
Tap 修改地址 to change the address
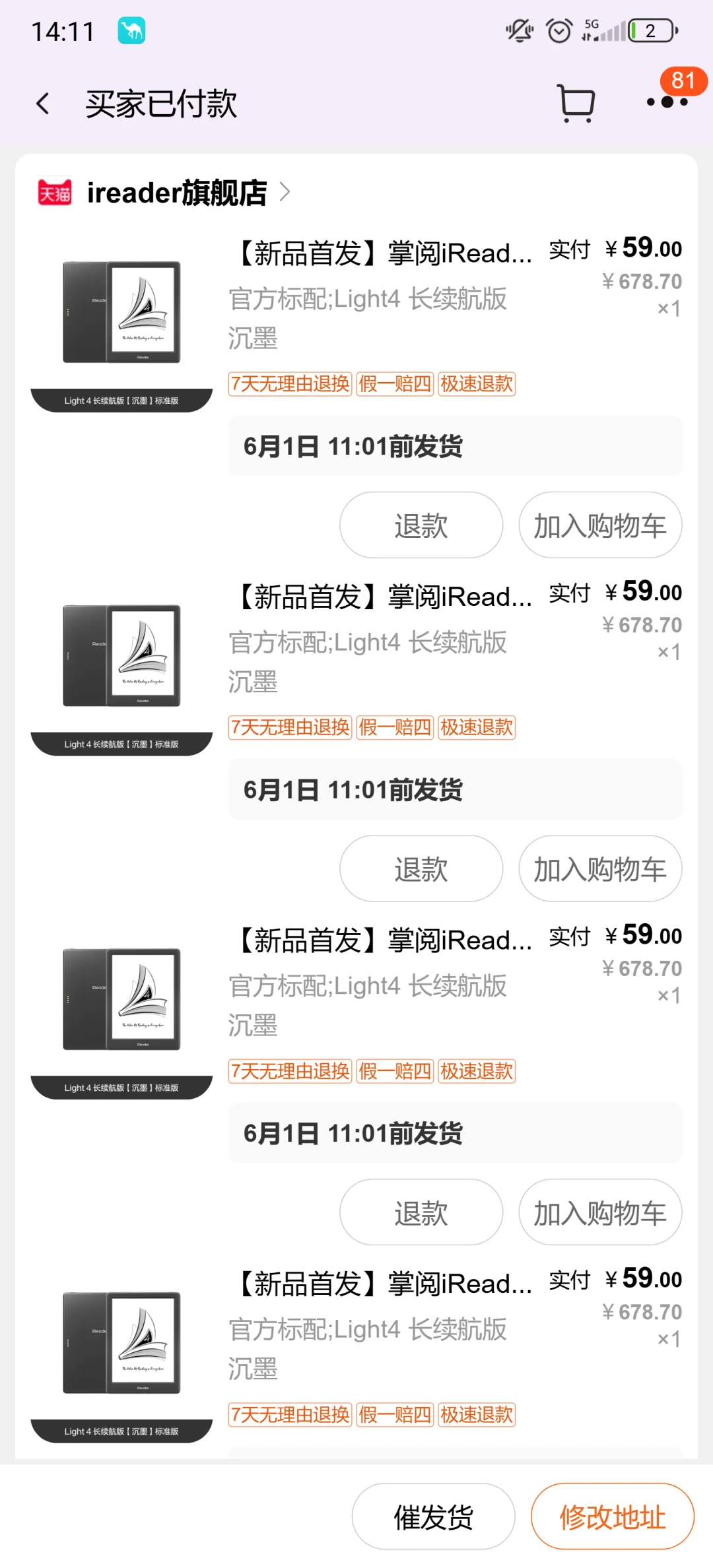point(612,1517)
